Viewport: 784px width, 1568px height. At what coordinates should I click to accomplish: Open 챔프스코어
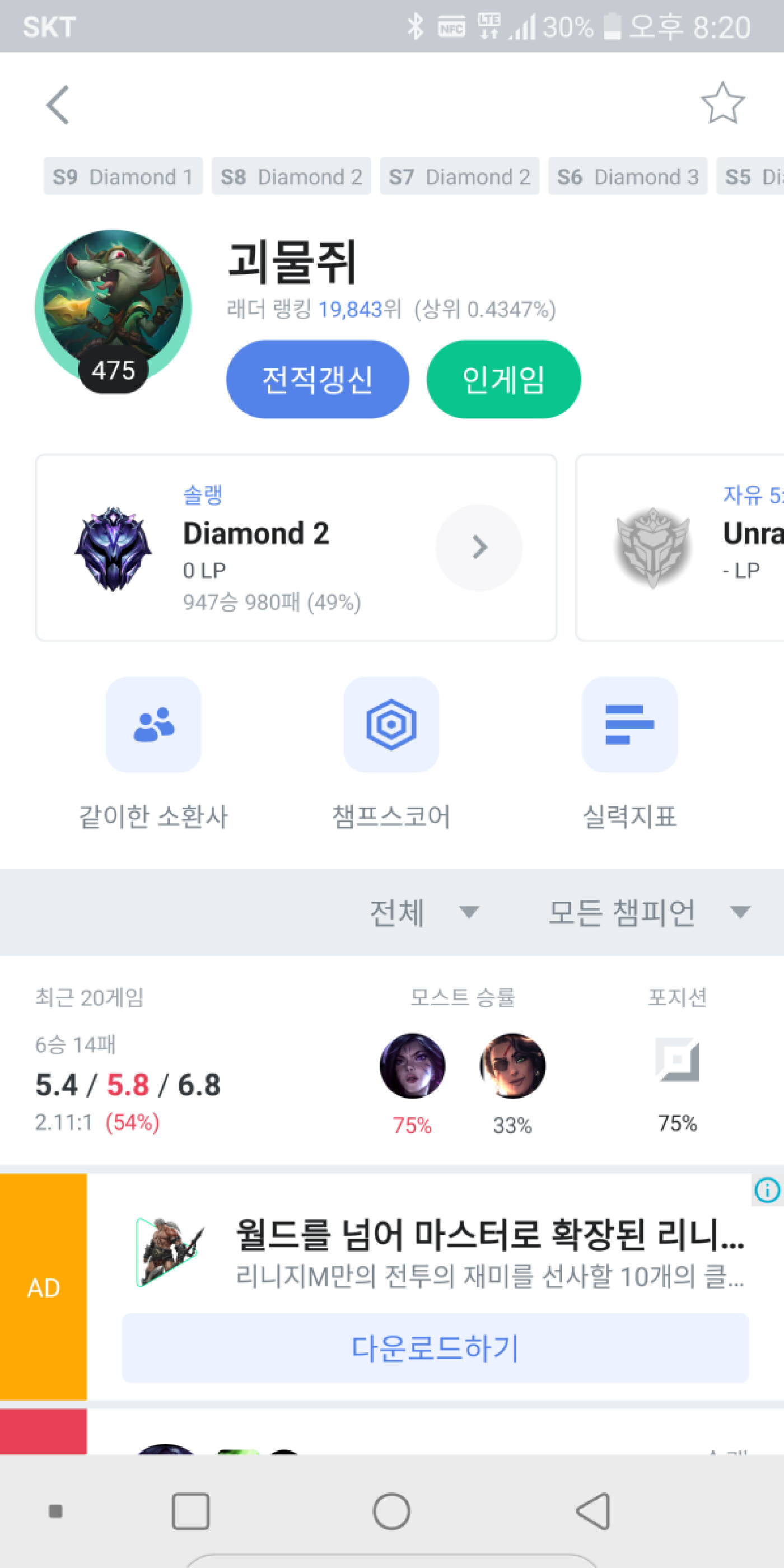tap(391, 754)
